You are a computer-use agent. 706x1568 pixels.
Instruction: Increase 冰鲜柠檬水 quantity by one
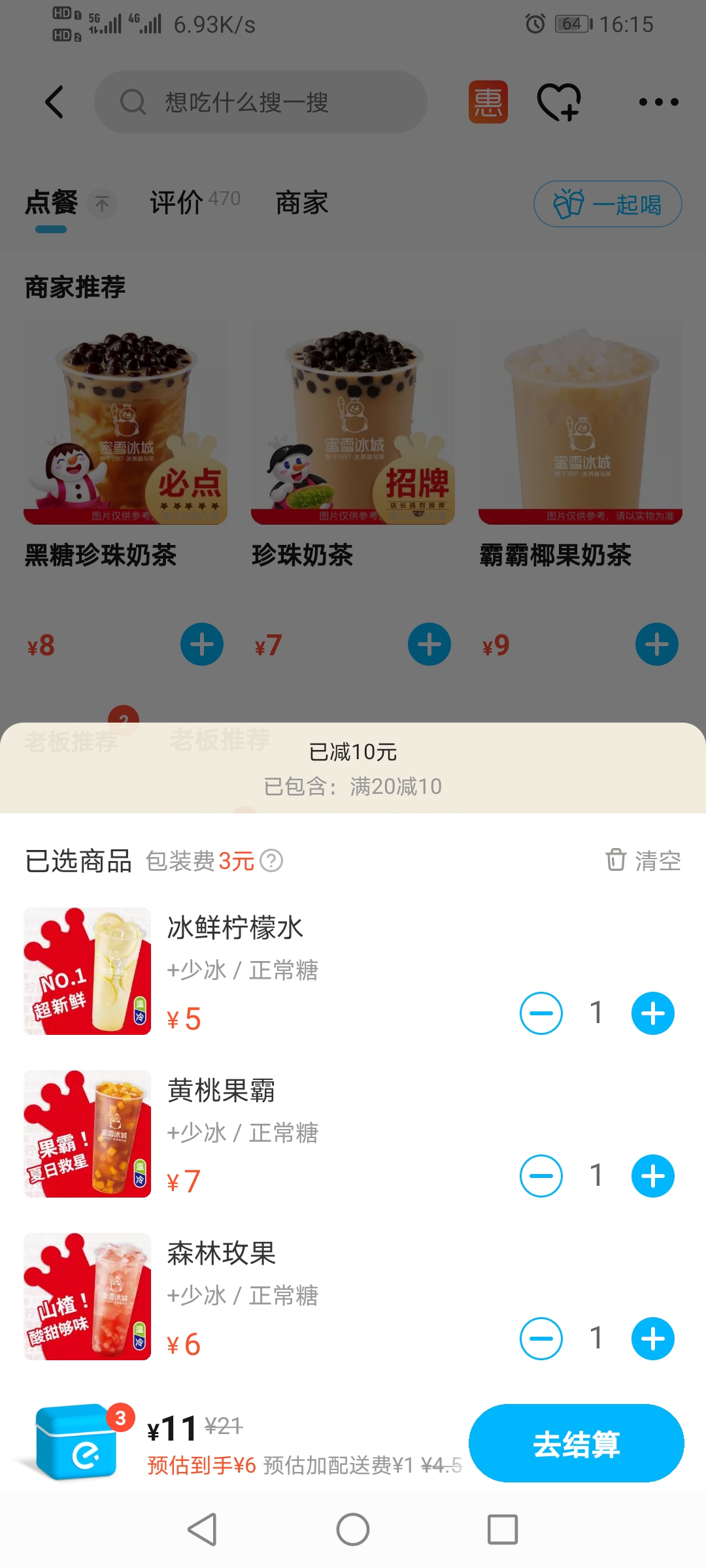click(652, 1013)
